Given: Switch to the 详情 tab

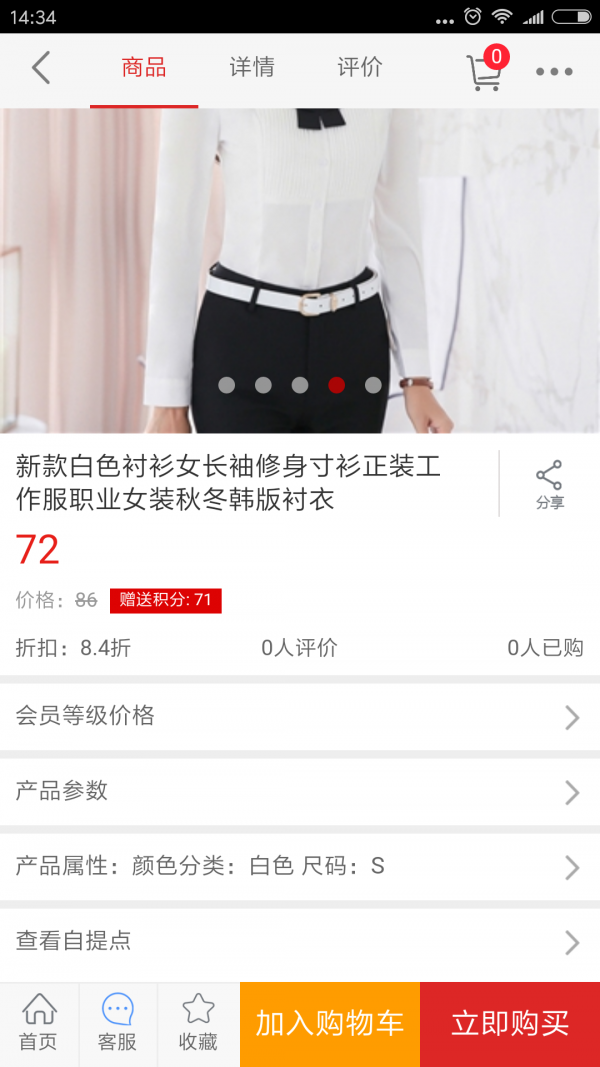Looking at the screenshot, I should [x=252, y=69].
